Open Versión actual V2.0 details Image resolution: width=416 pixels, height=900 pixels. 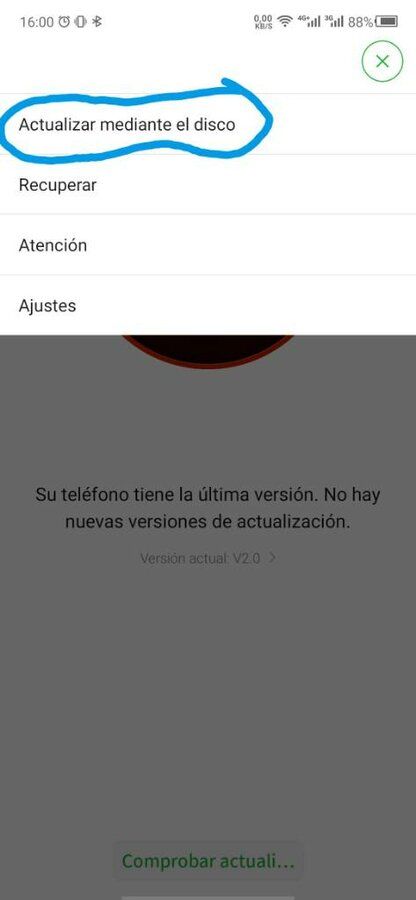[208, 558]
